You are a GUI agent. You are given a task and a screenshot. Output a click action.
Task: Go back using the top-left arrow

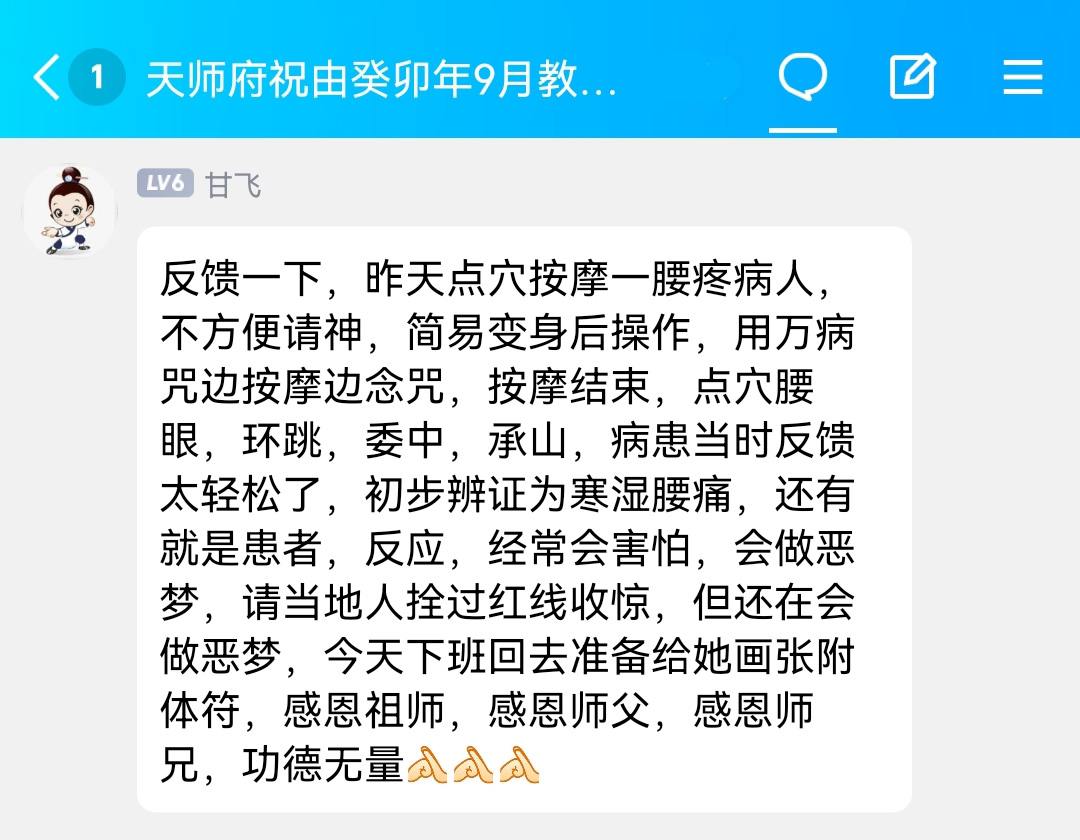46,77
